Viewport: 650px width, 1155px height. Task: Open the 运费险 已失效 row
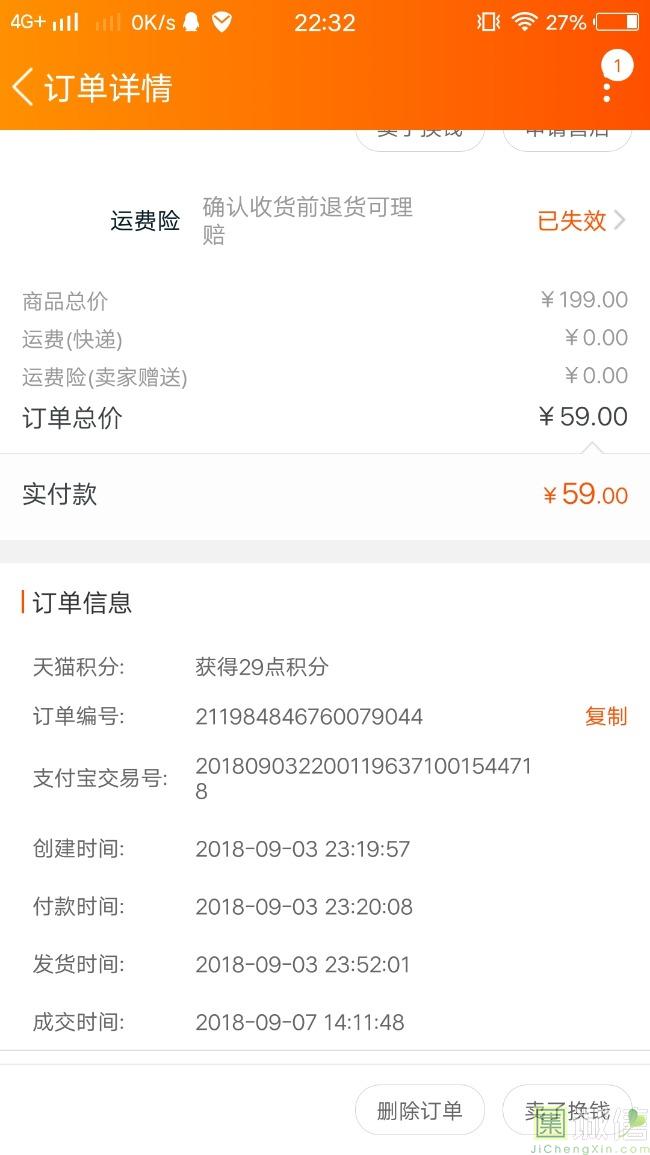[x=325, y=220]
